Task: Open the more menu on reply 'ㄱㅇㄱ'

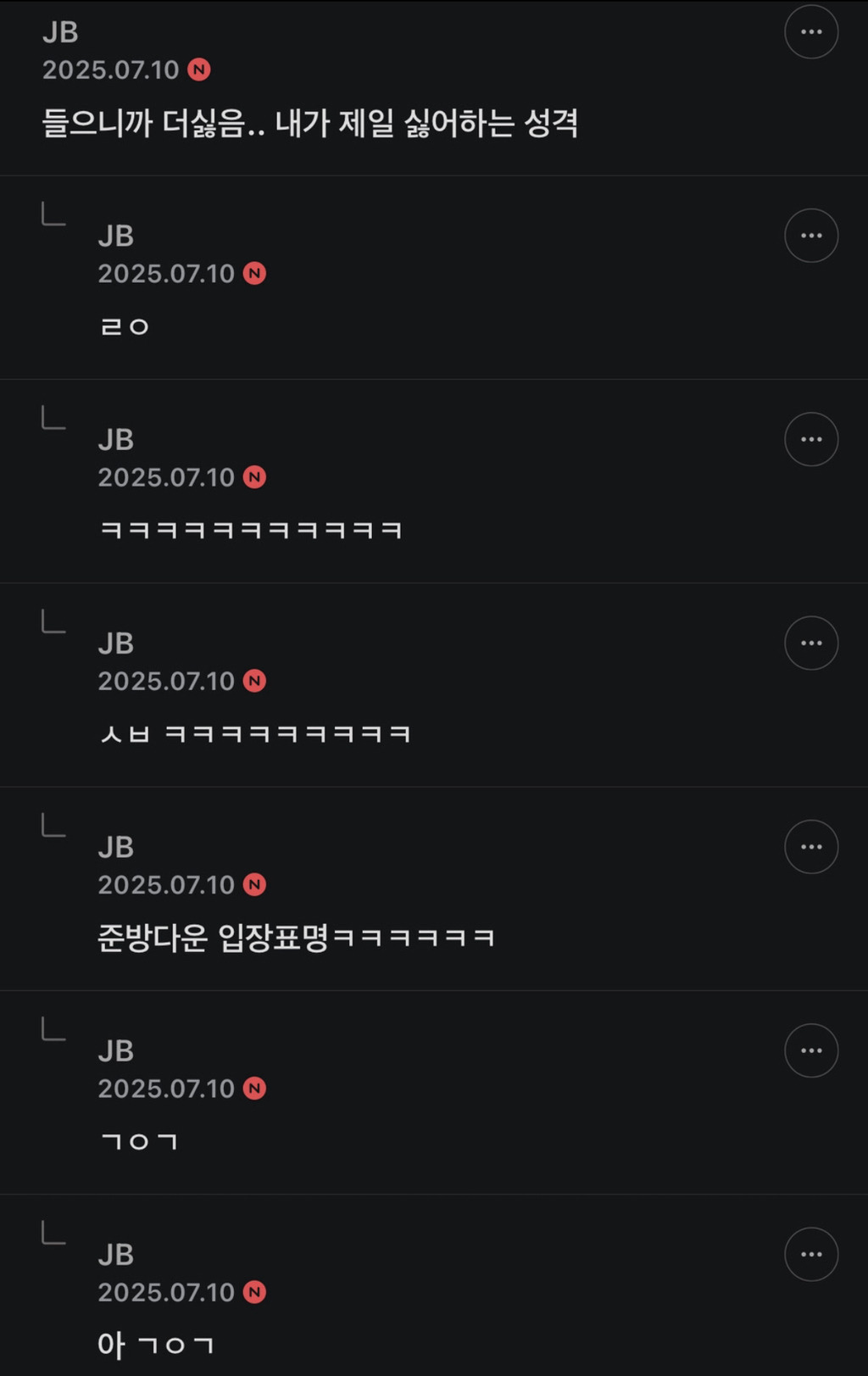Action: click(x=811, y=1050)
